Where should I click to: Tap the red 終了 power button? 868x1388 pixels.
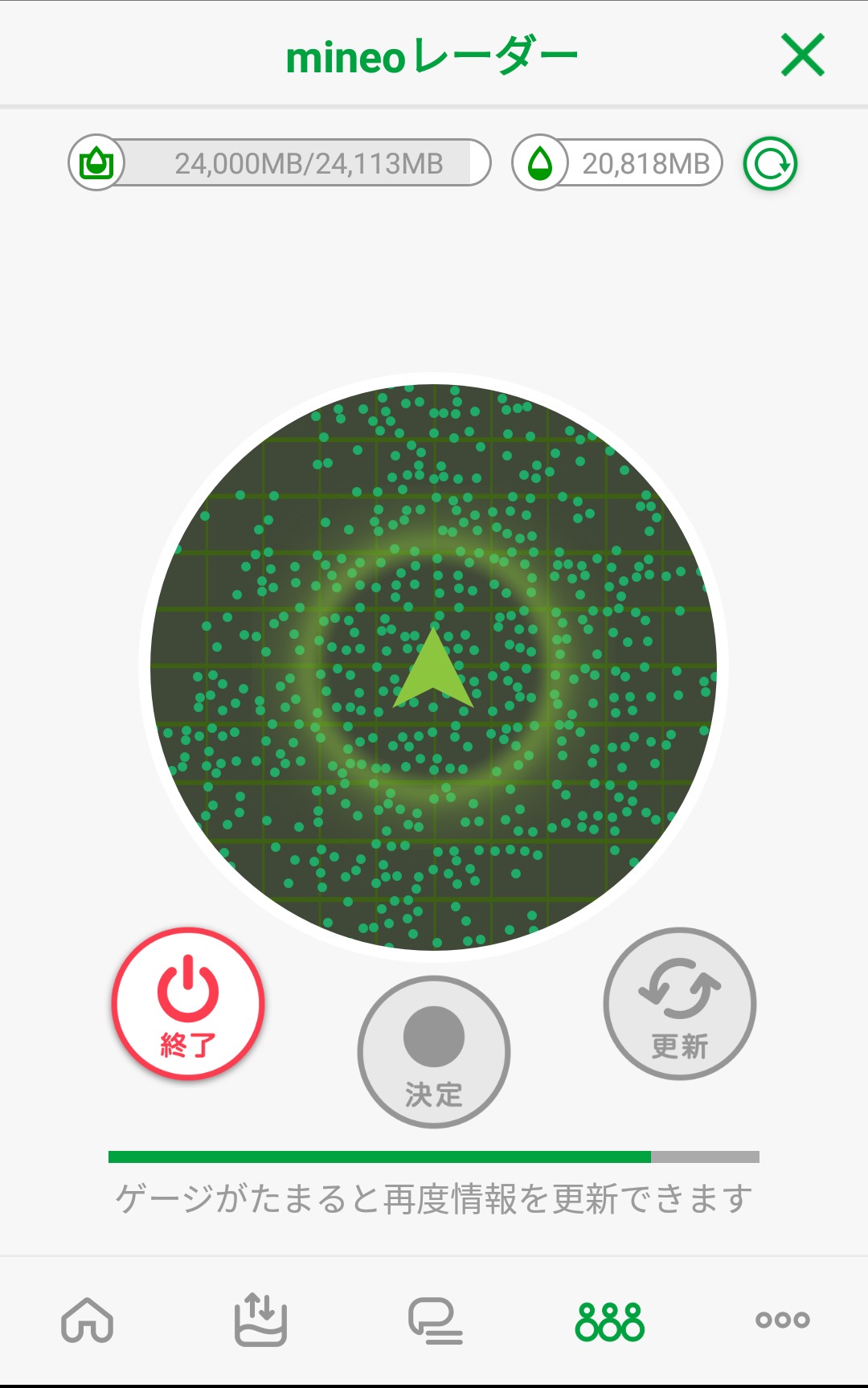click(x=188, y=1004)
